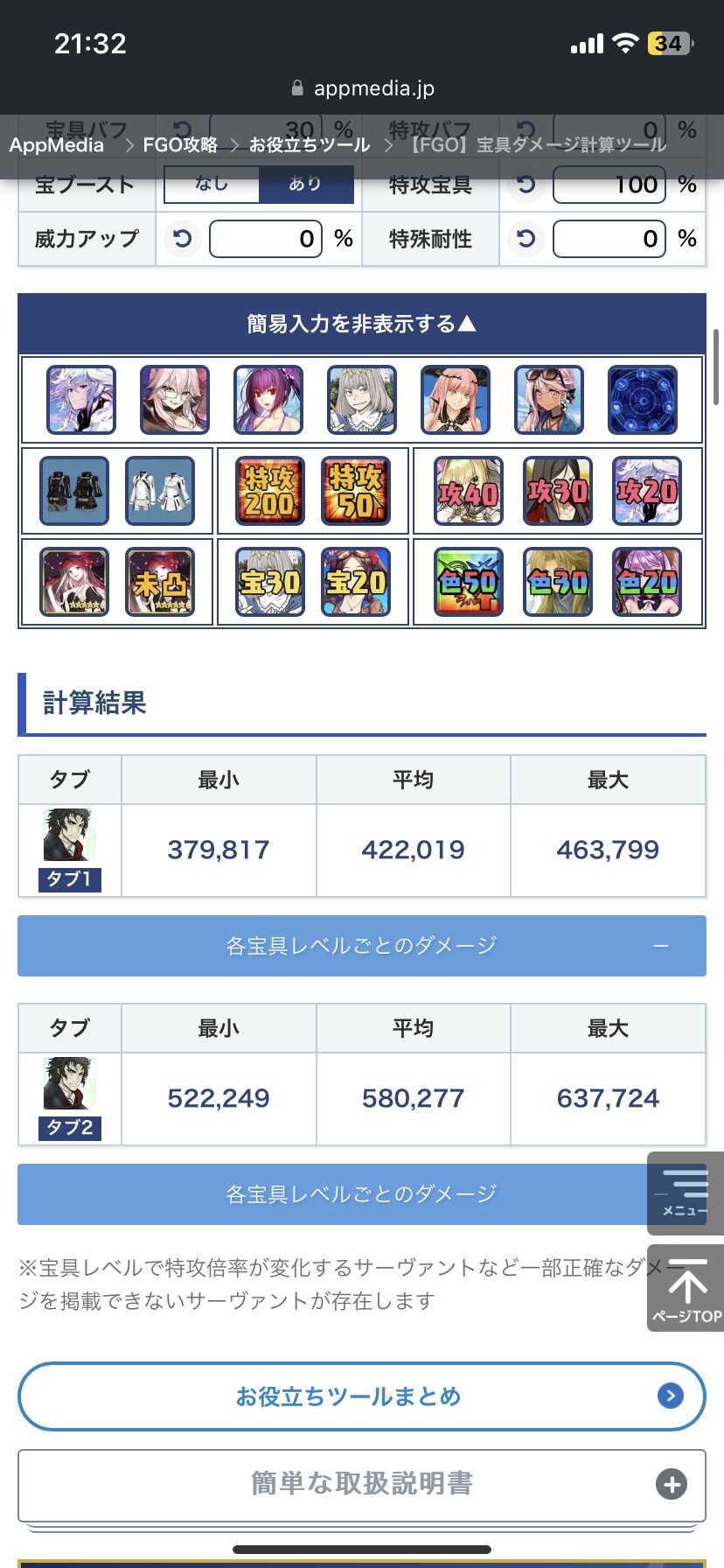
Task: Collapse the 簡易入力を非表示する panel
Action: click(362, 325)
